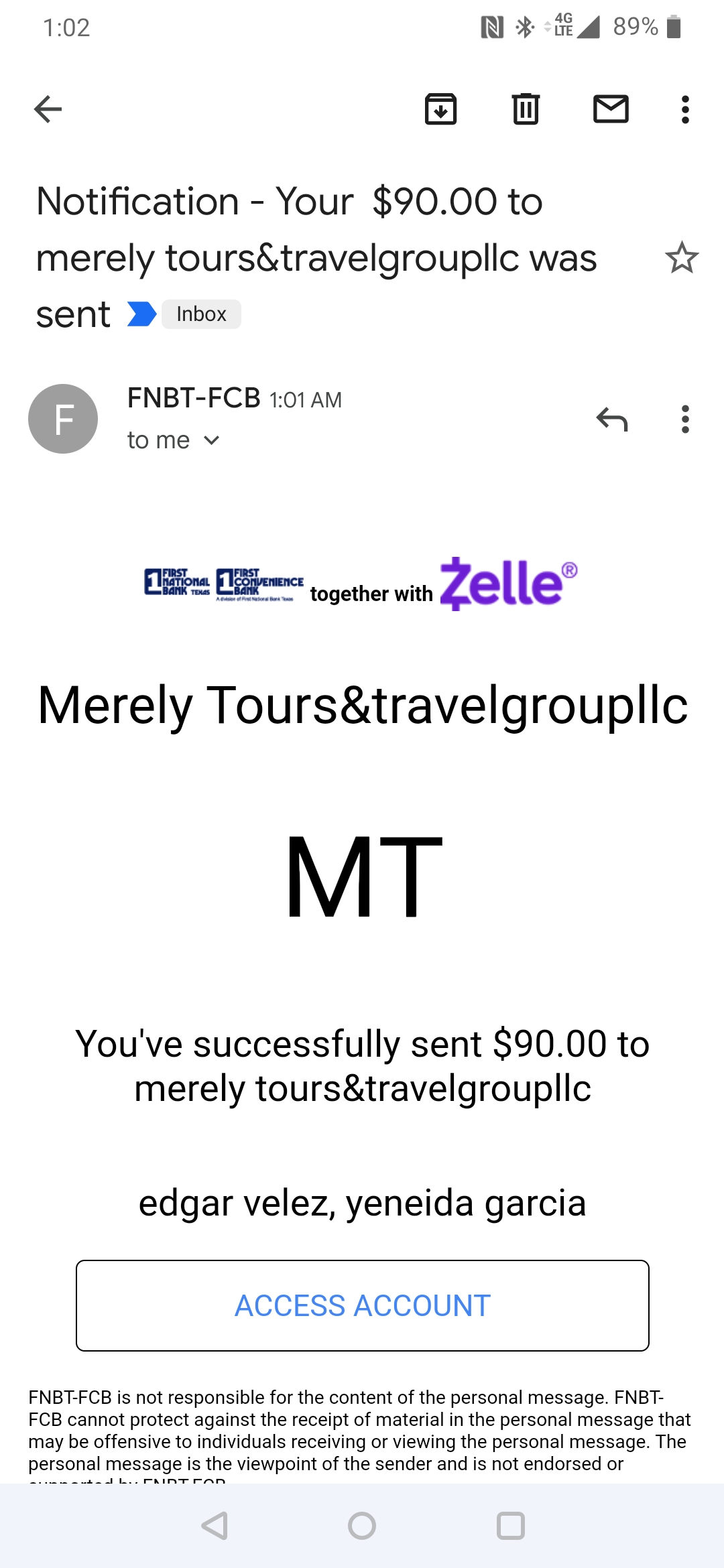Open message options next to reply arrow
The height and width of the screenshot is (1568, 724).
coord(684,419)
